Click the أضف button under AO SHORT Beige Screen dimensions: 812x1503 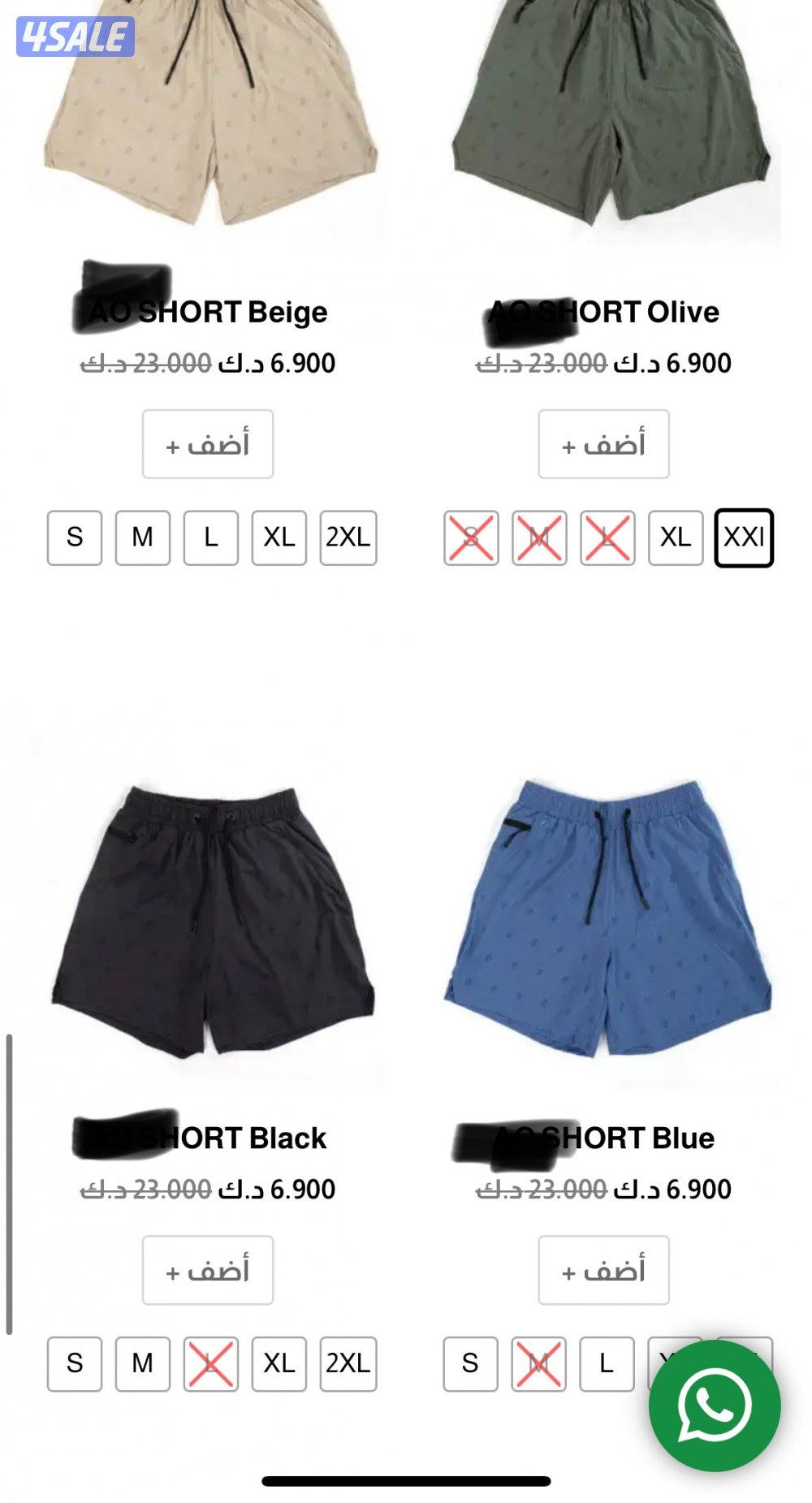207,443
